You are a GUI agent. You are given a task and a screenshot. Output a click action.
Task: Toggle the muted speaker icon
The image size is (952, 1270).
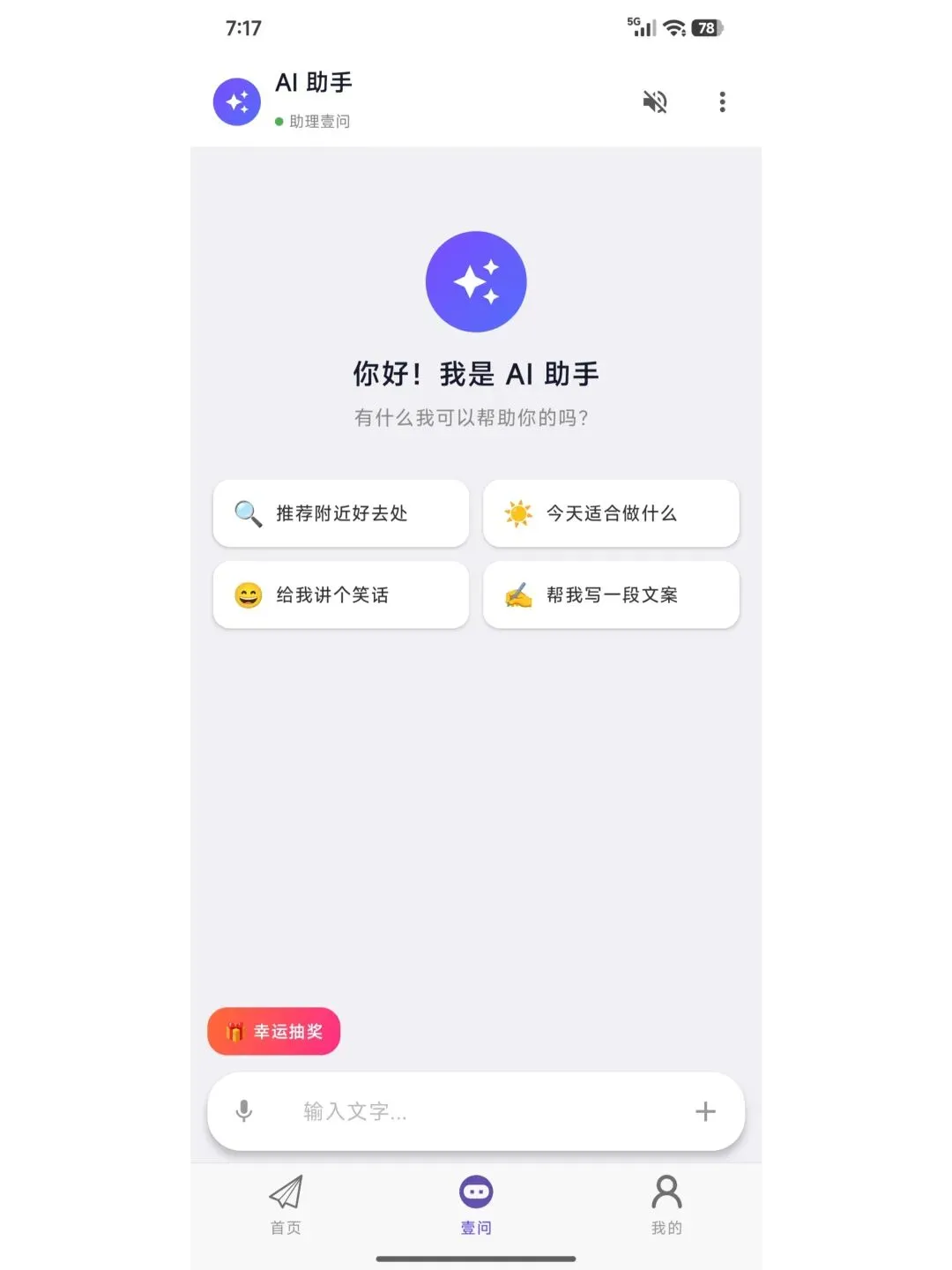point(655,102)
